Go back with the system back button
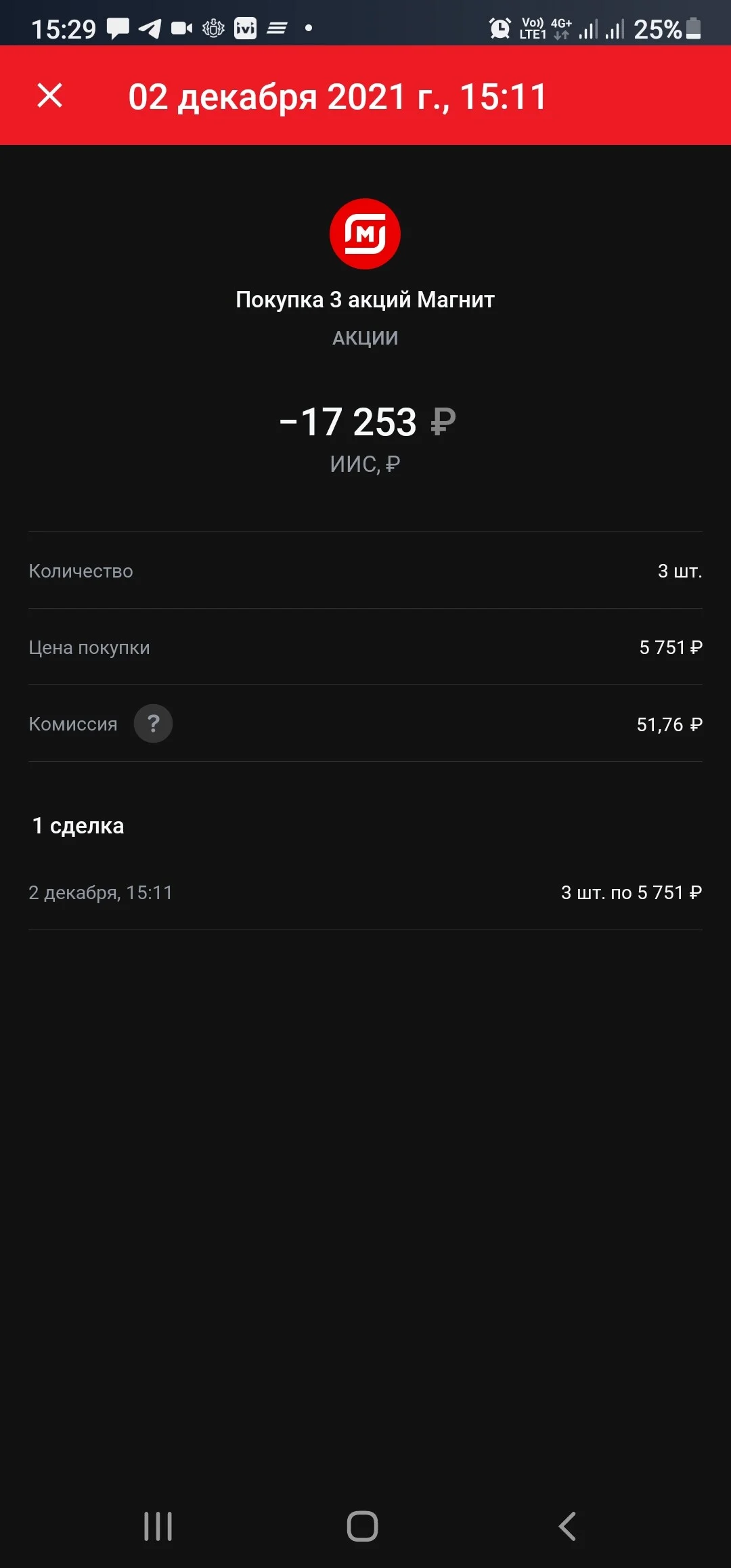The width and height of the screenshot is (731, 1568). pos(567,1527)
